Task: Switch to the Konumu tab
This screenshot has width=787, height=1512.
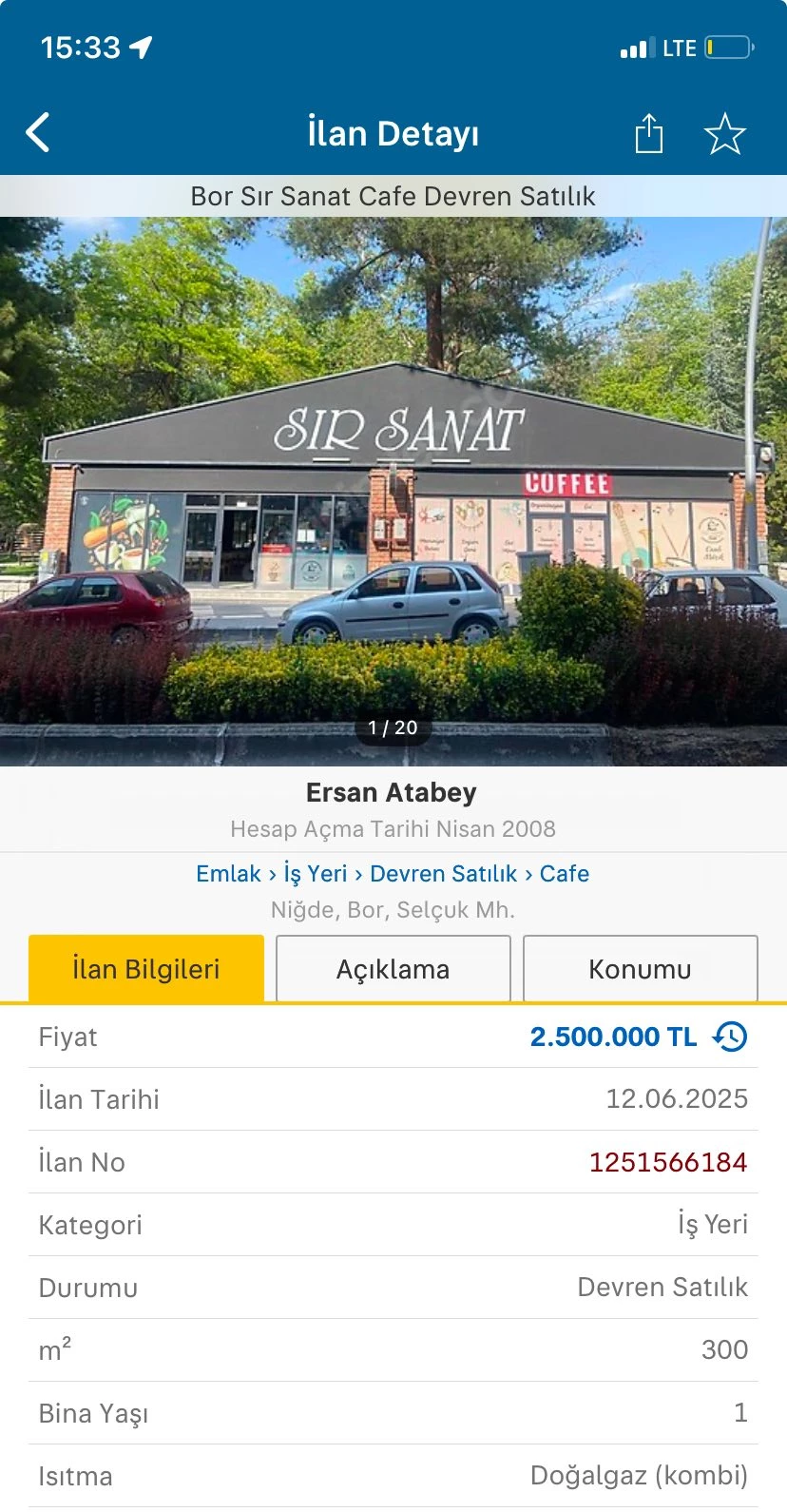Action: pyautogui.click(x=640, y=969)
